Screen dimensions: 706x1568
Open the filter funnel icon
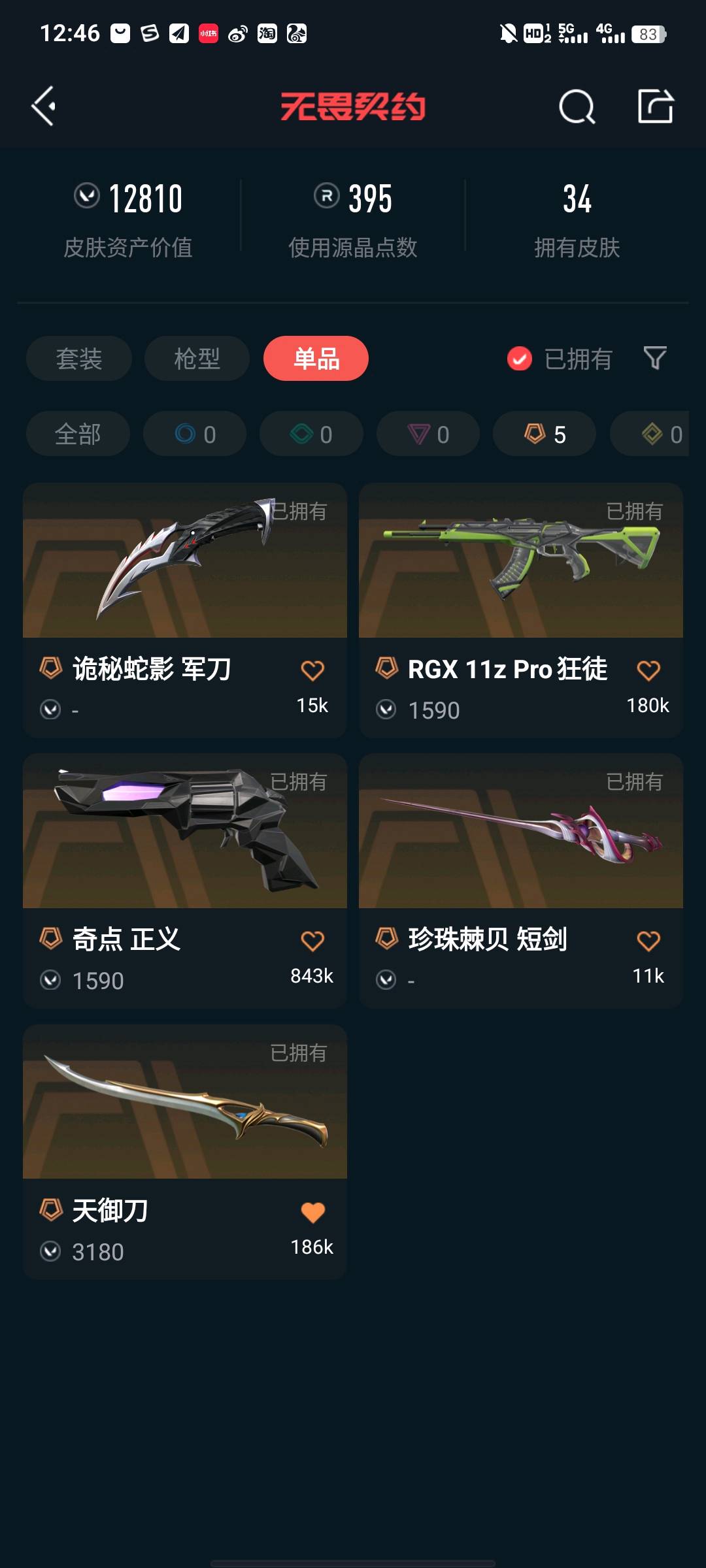tap(654, 358)
